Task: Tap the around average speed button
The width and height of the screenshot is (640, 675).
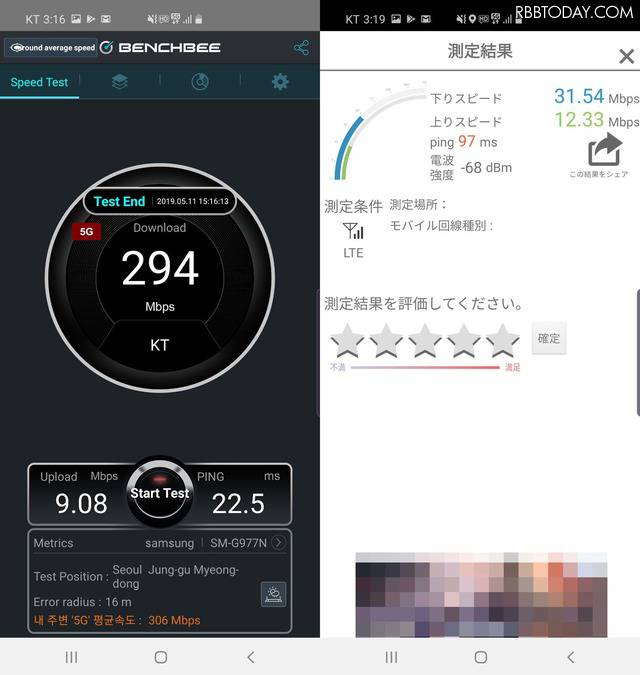Action: [51, 48]
